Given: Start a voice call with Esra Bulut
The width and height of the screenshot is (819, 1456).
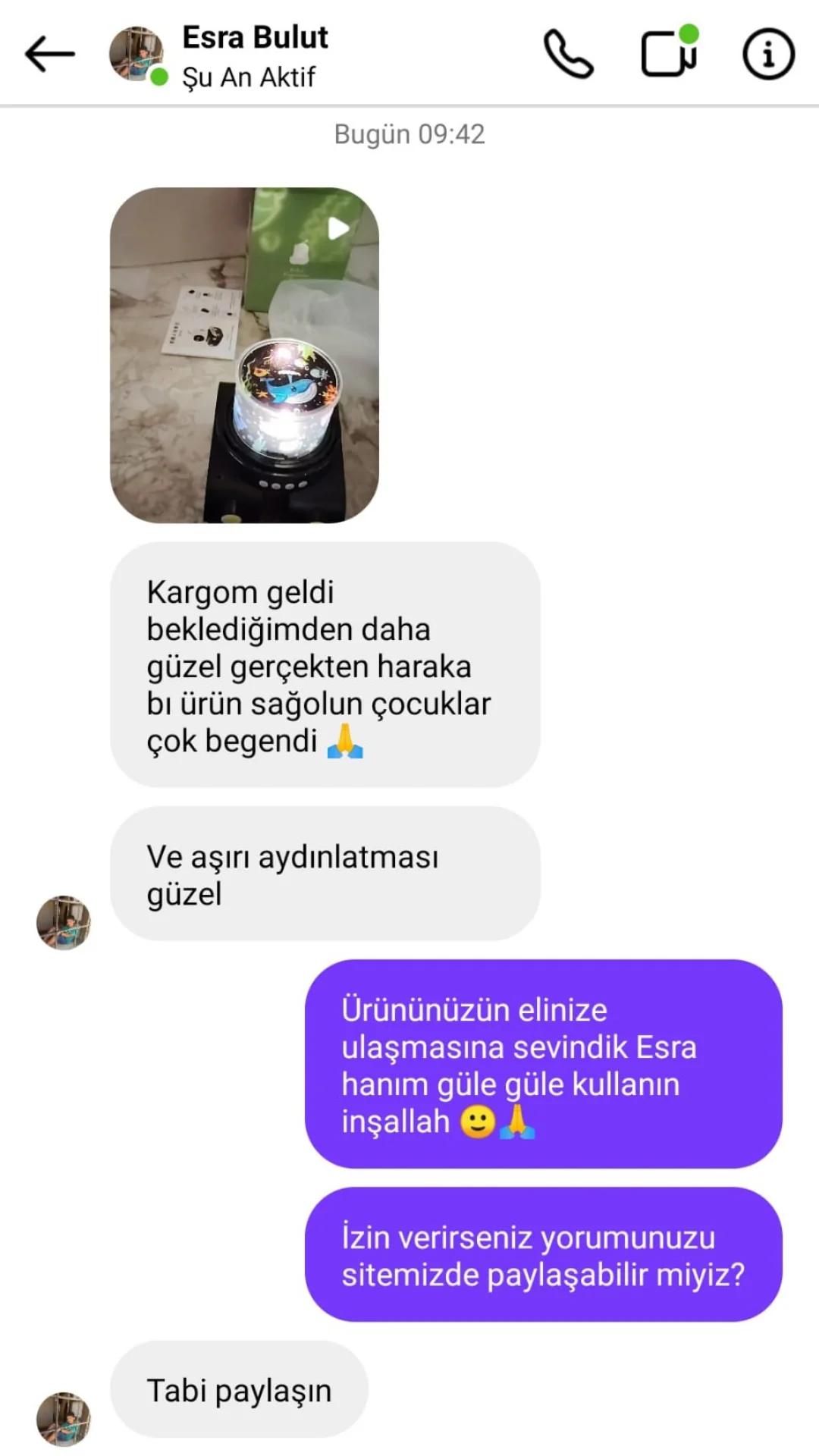Looking at the screenshot, I should pyautogui.click(x=568, y=54).
